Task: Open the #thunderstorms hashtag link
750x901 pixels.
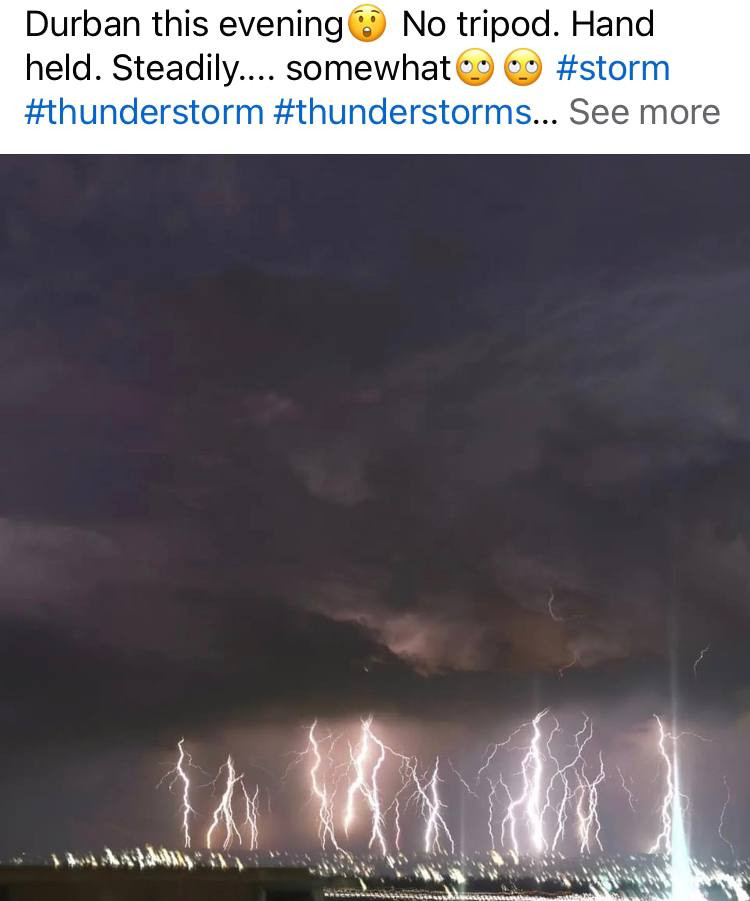Action: (x=401, y=112)
